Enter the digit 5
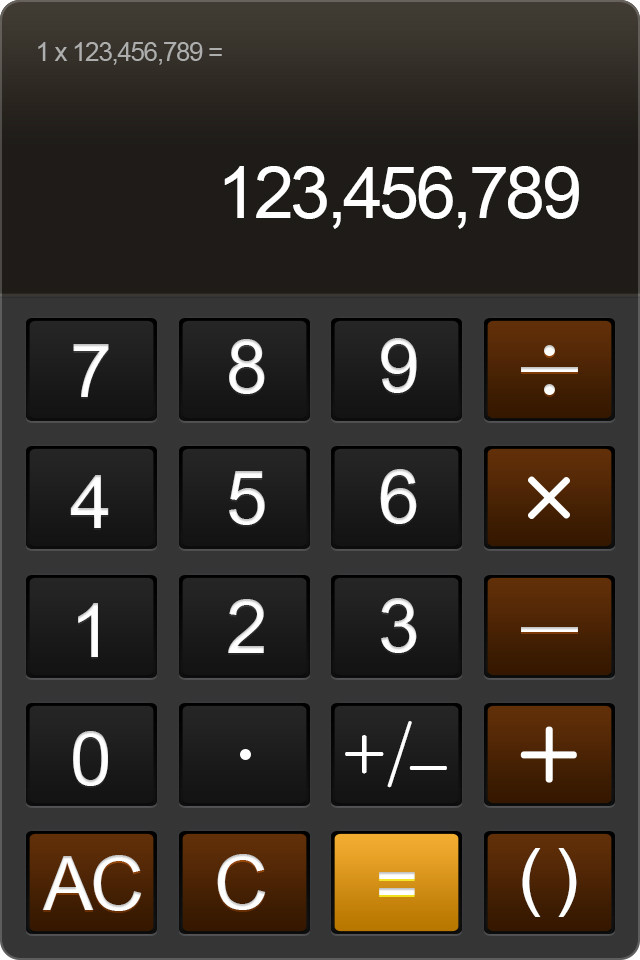 [x=244, y=497]
